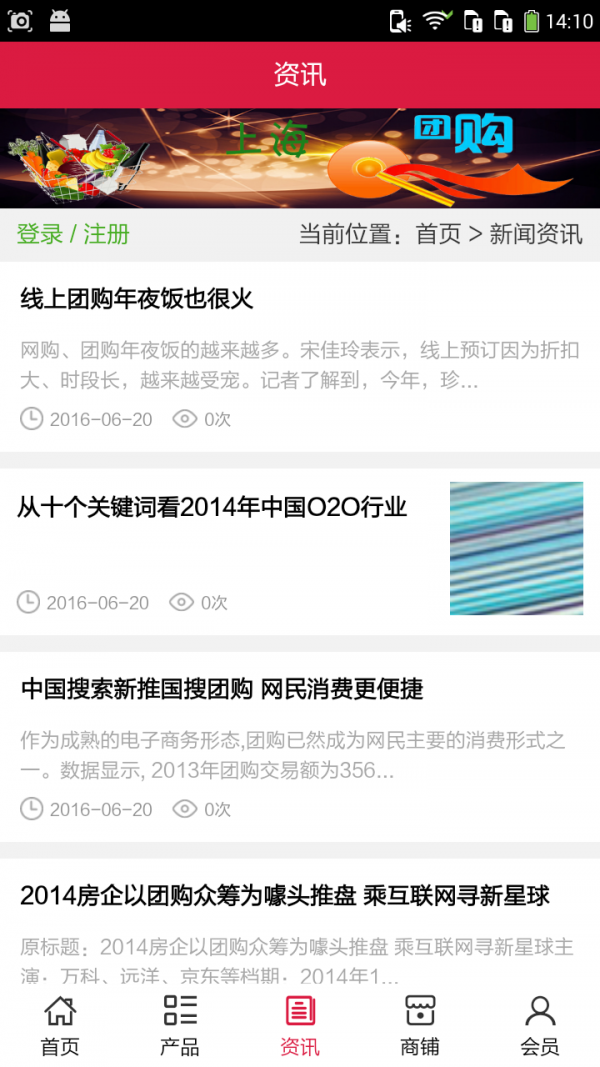Viewport: 600px width, 1067px height.
Task: Read 从十个关键词看2014年中国O2O行业 article
Action: tap(213, 507)
